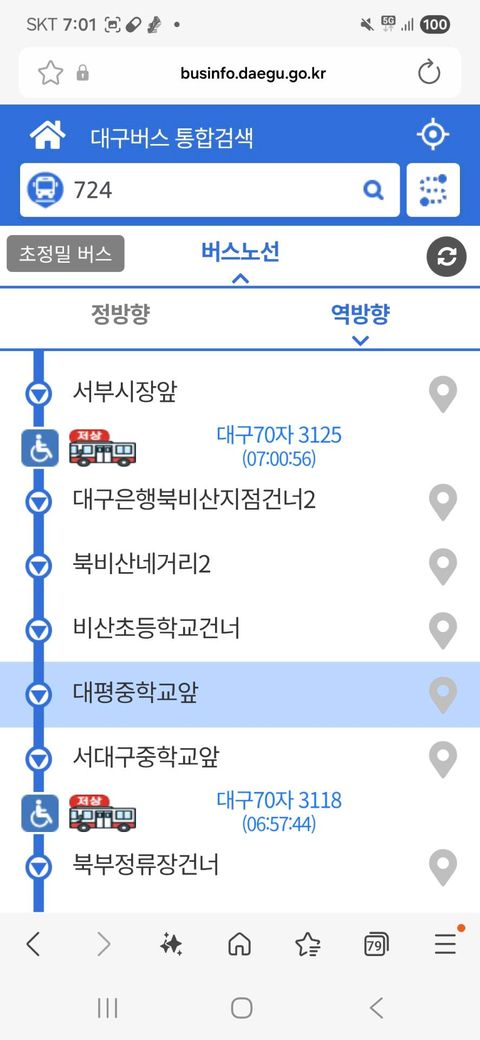
Task: Tap the search field containing 724
Action: coord(210,190)
